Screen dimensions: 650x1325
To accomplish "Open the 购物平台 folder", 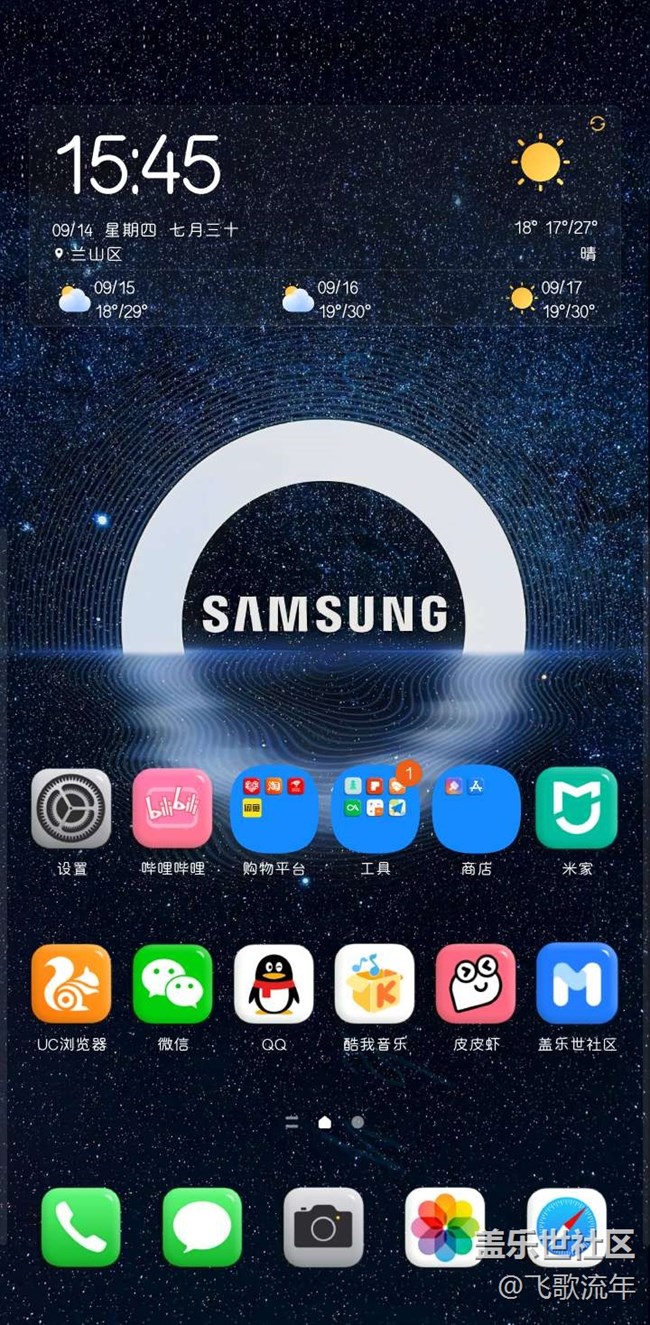I will tap(273, 808).
